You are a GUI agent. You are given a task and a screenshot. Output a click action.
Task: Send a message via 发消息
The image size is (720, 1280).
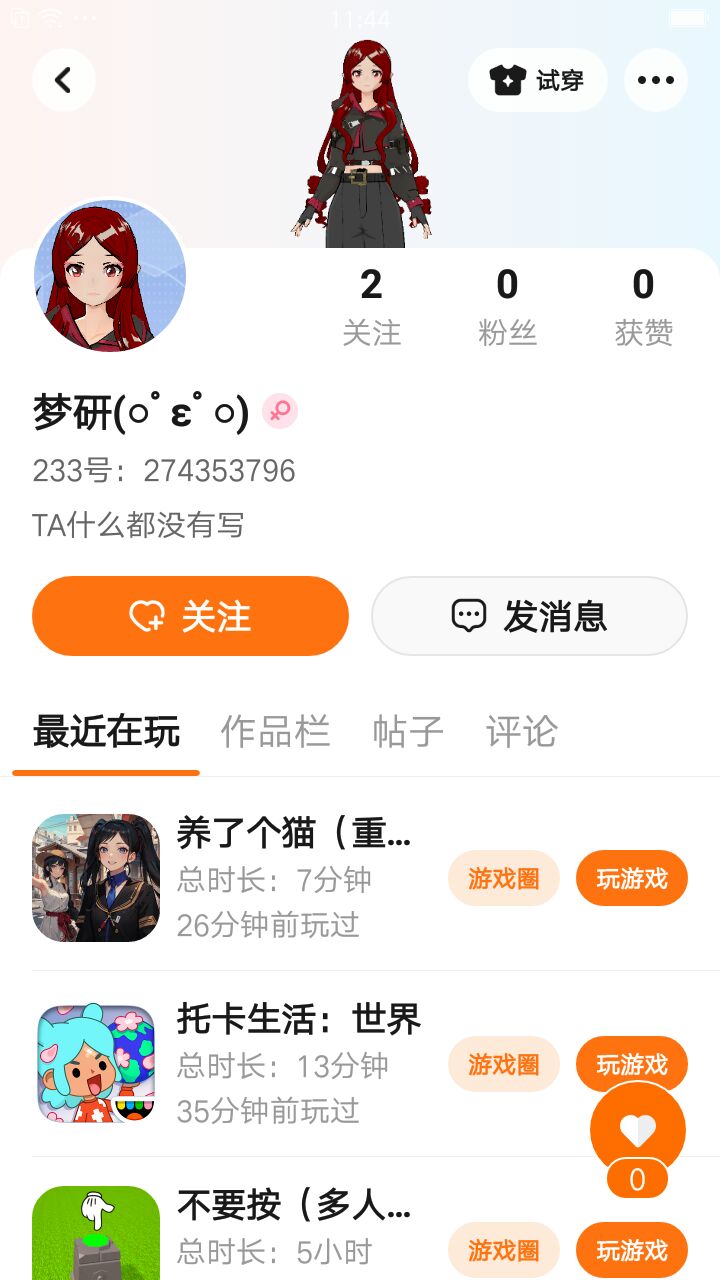(529, 616)
